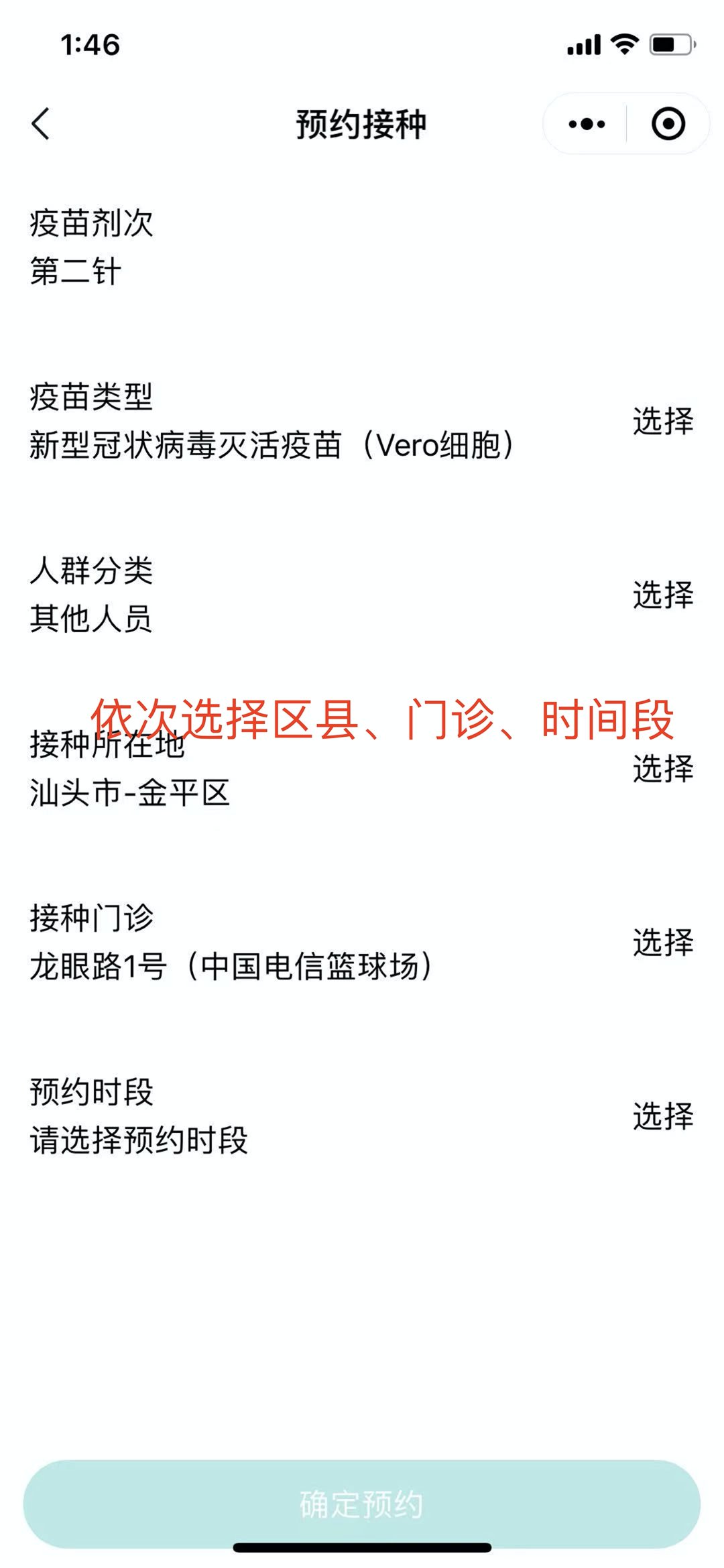Choose 人群分类 population category
724x1568 pixels.
(662, 595)
